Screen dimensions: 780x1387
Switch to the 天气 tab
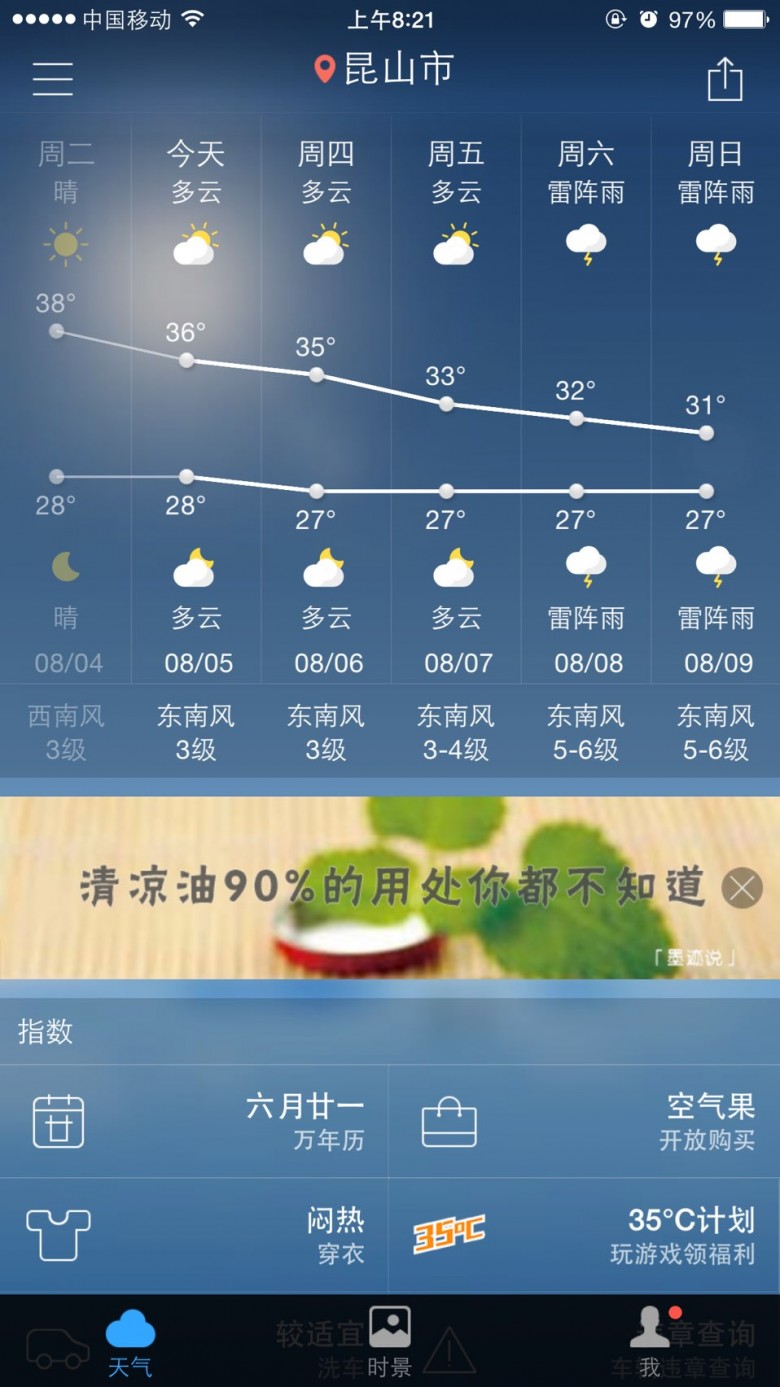[130, 1343]
